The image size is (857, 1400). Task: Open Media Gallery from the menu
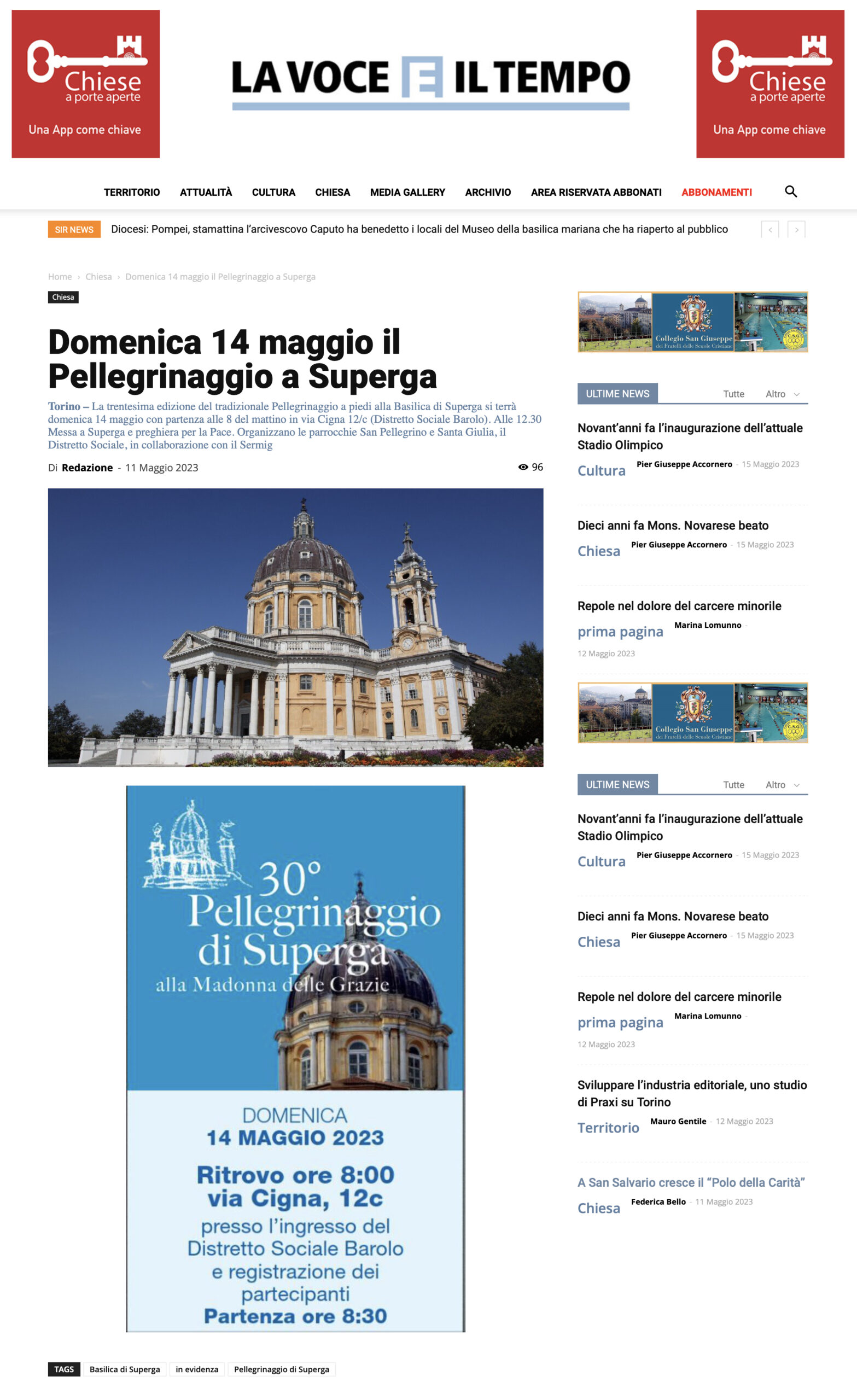[x=407, y=192]
